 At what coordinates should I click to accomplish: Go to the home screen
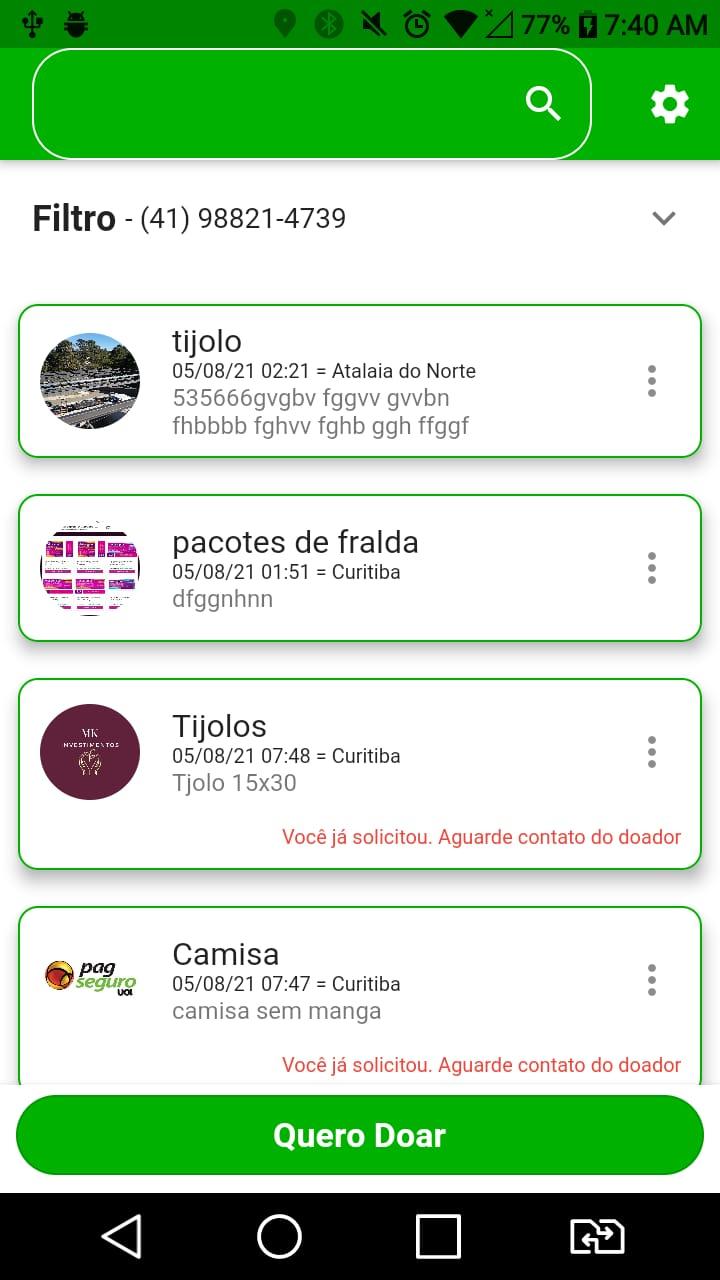280,1237
